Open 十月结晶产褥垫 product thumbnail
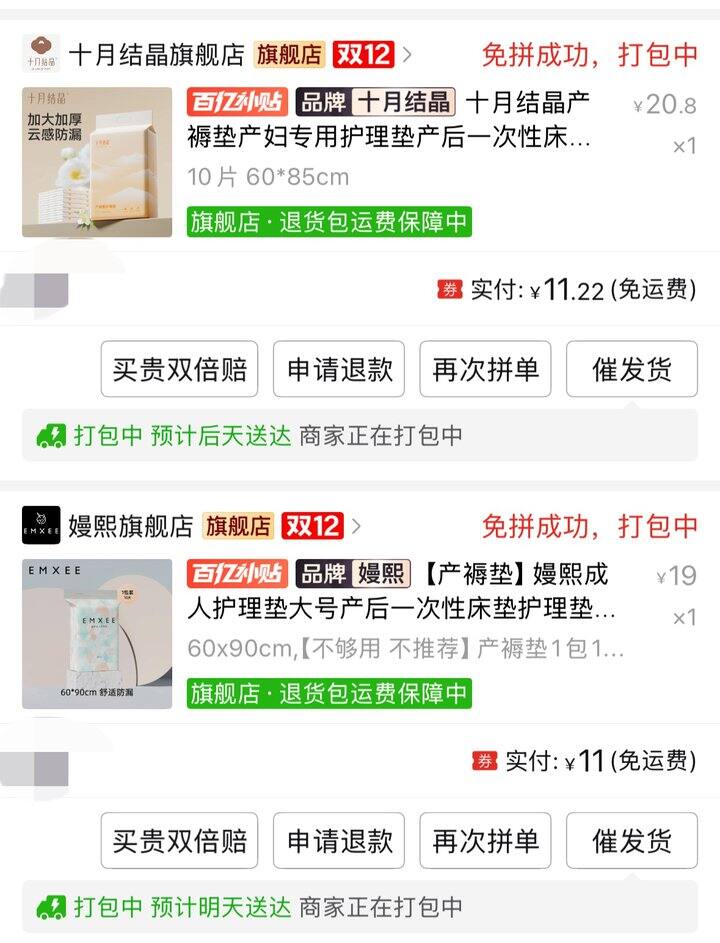 (x=97, y=162)
